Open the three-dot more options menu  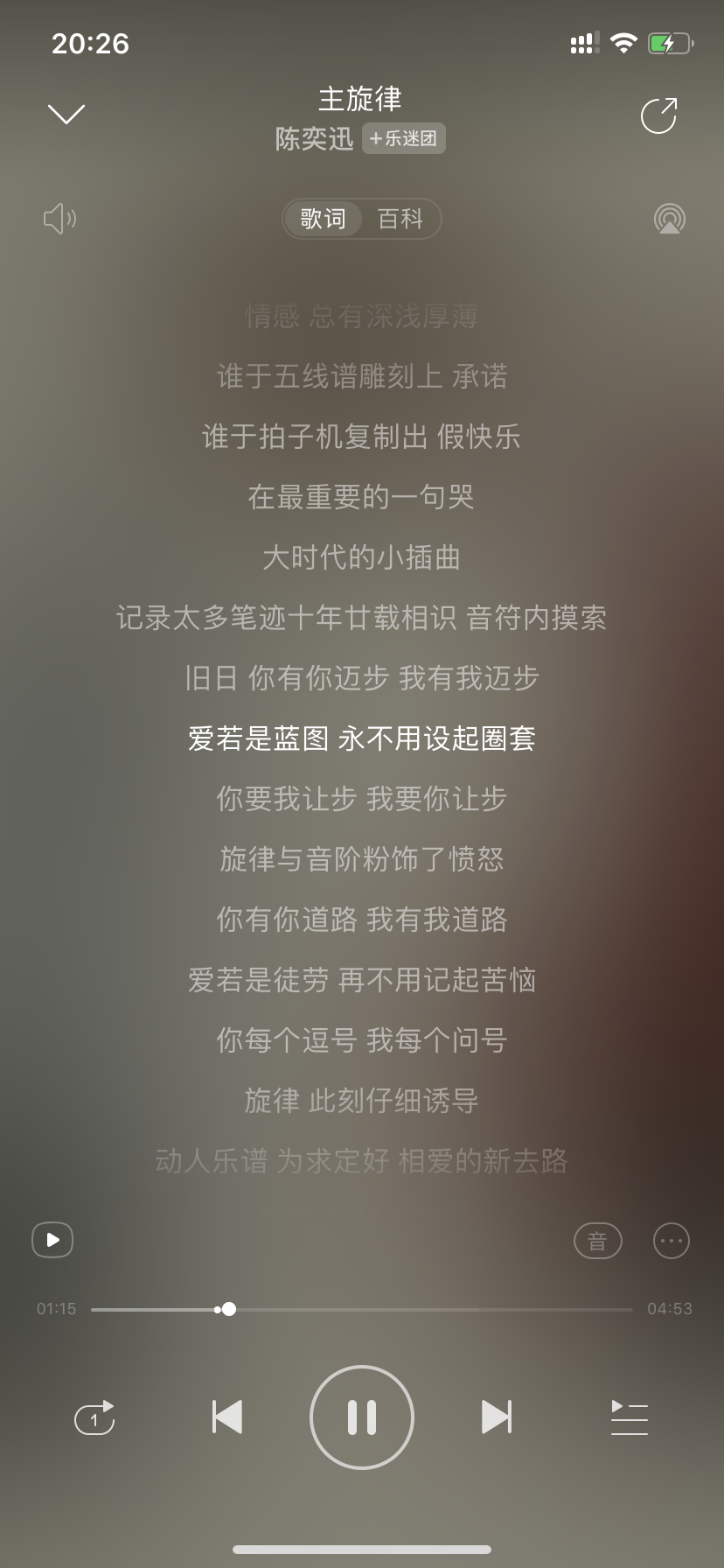point(672,1241)
